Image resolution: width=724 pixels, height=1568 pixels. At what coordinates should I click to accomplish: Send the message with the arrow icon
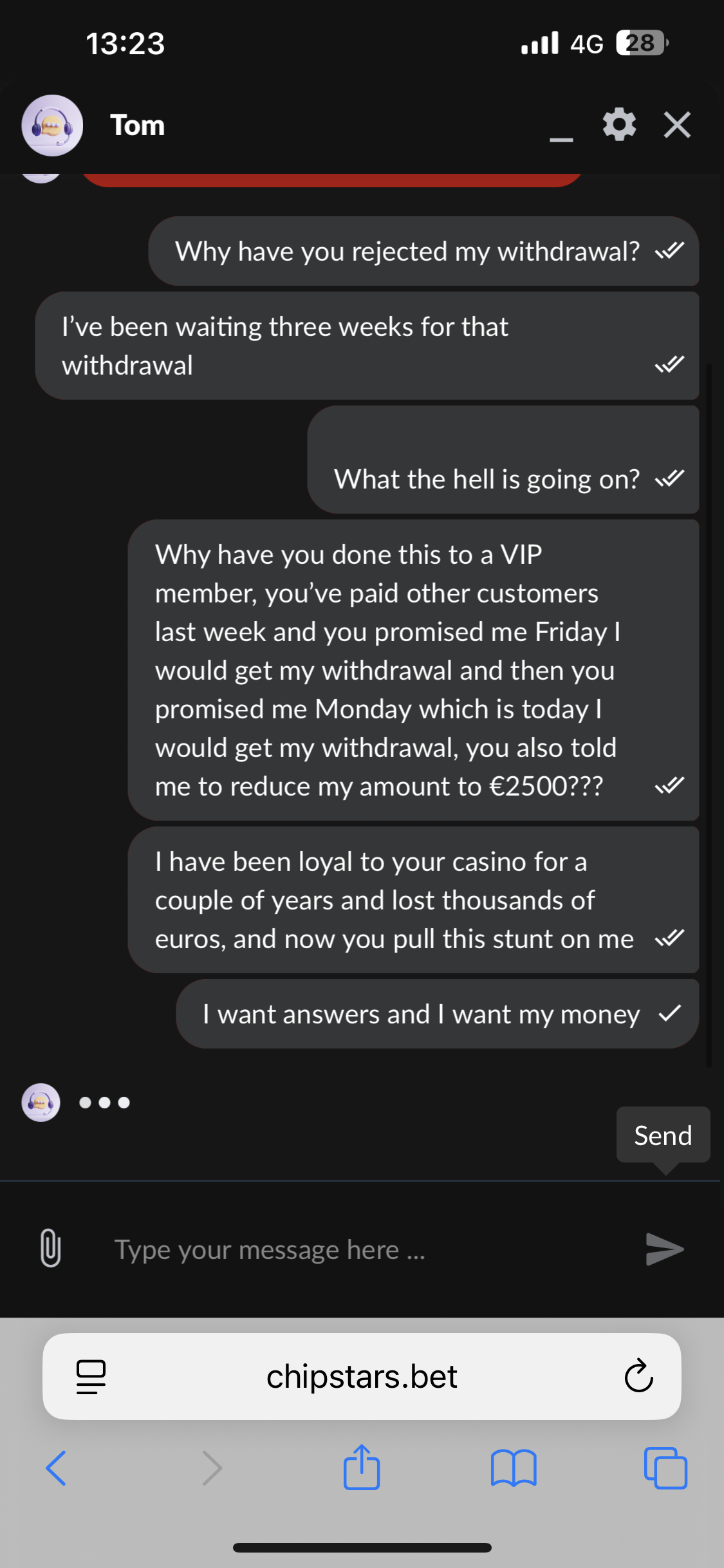coord(665,1249)
